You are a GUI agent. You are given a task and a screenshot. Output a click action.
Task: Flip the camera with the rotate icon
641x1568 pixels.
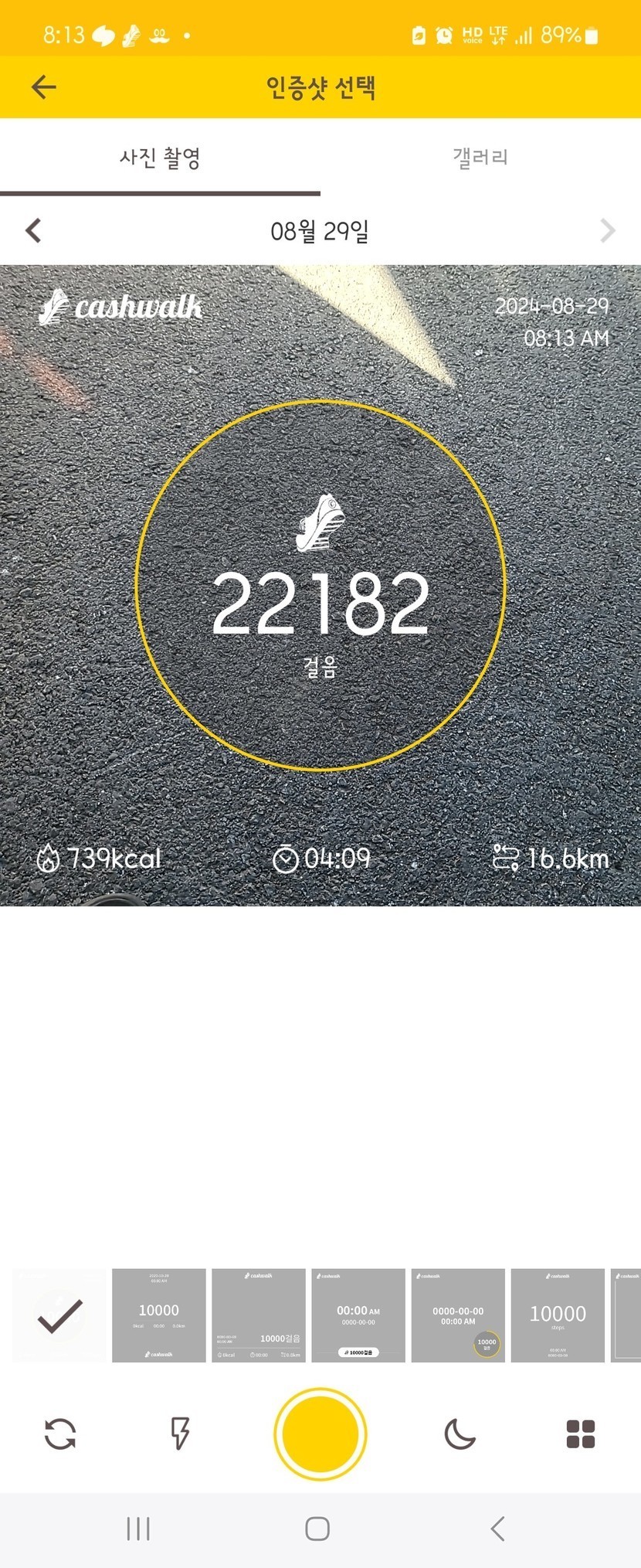click(60, 1434)
